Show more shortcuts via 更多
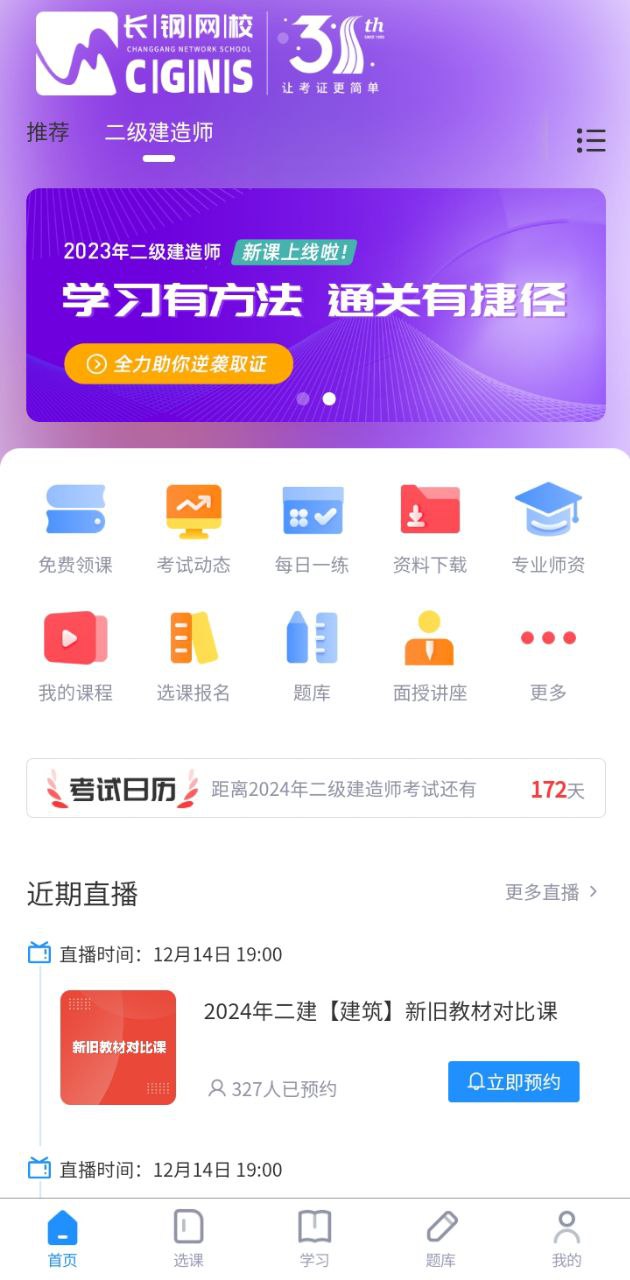 548,656
